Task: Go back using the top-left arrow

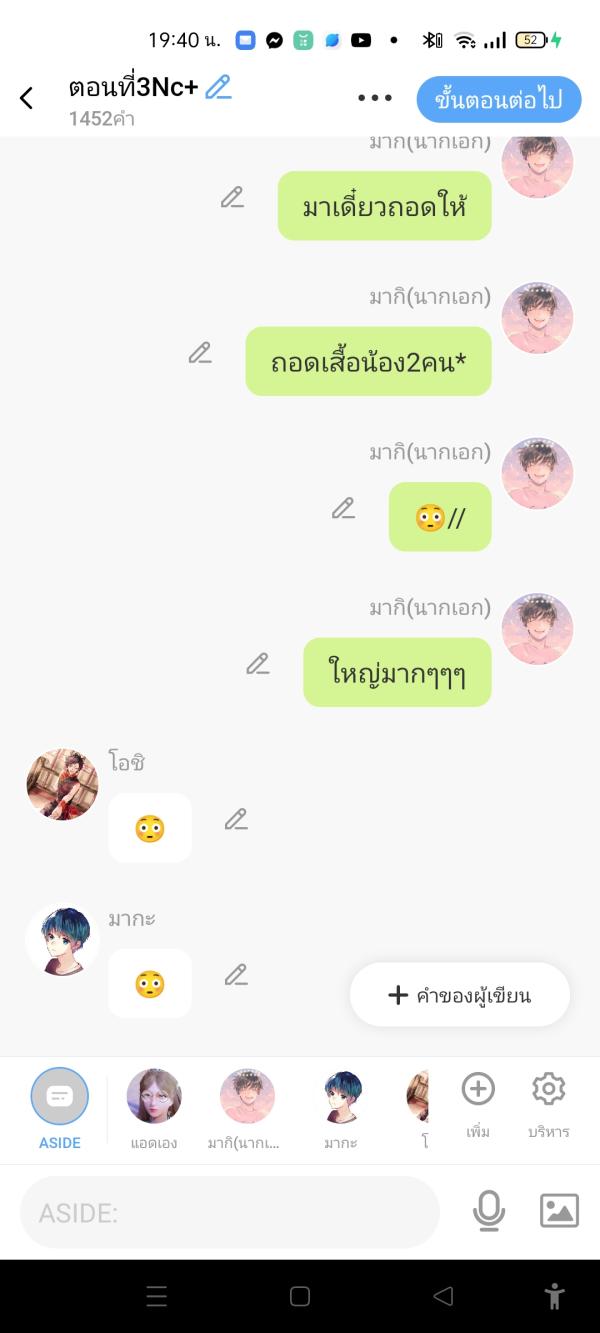Action: pos(27,98)
